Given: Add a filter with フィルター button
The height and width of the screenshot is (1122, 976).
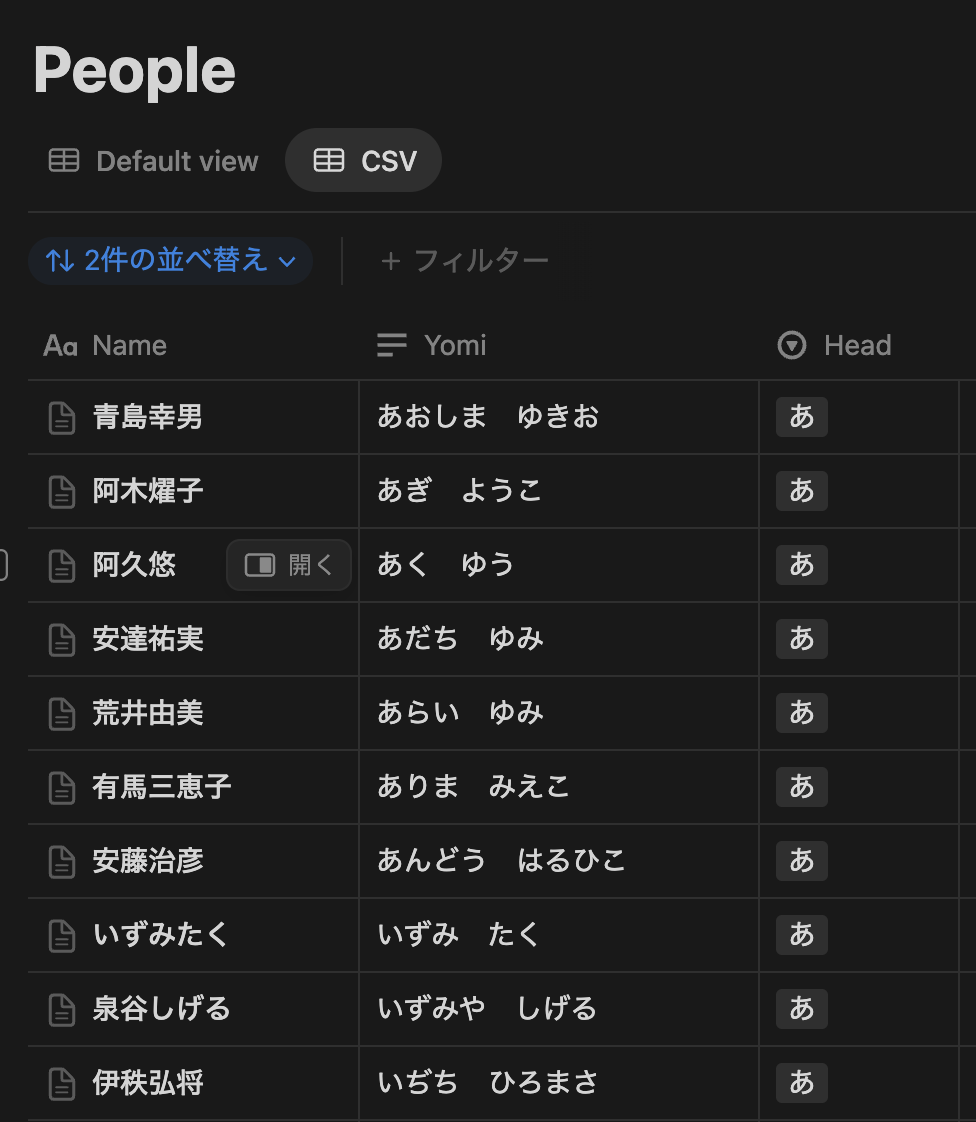Looking at the screenshot, I should pos(464,261).
